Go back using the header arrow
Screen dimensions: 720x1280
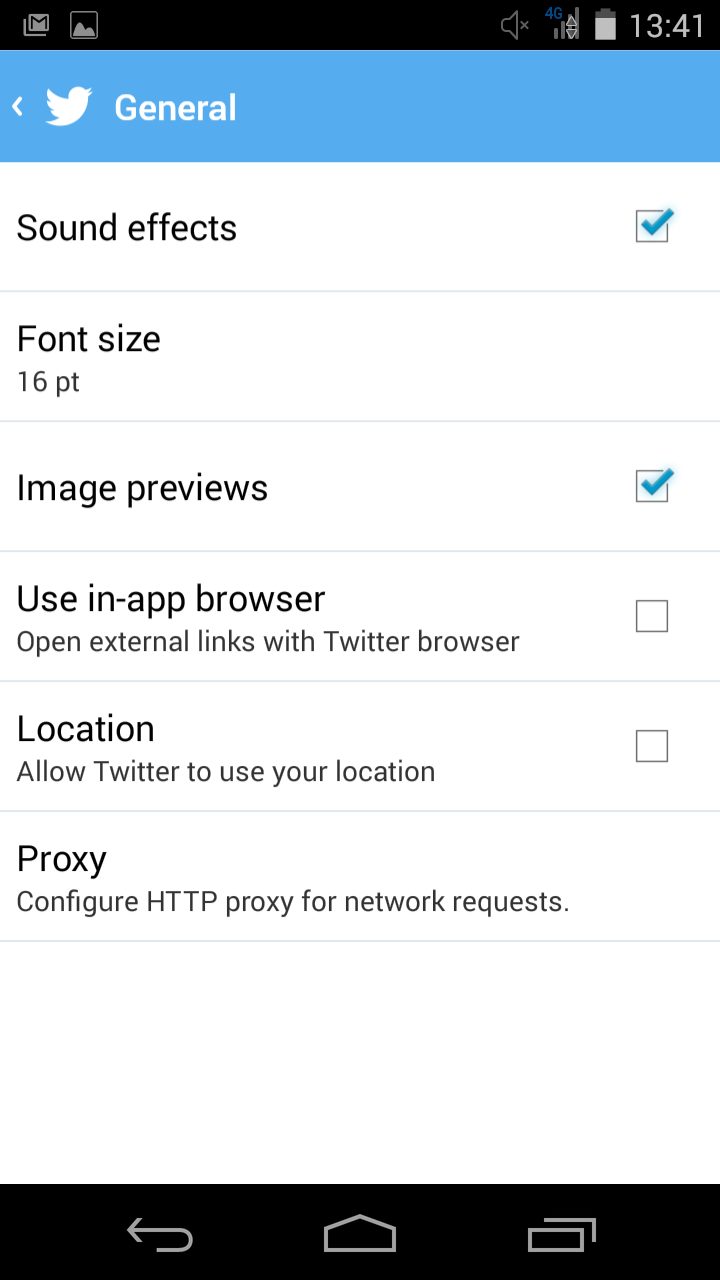click(x=17, y=106)
